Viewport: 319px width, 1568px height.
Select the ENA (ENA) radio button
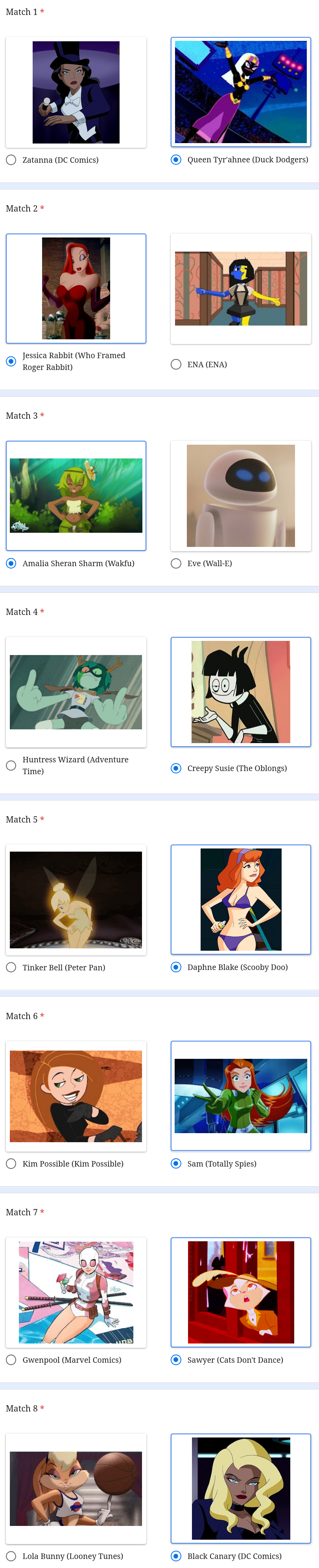pos(176,364)
